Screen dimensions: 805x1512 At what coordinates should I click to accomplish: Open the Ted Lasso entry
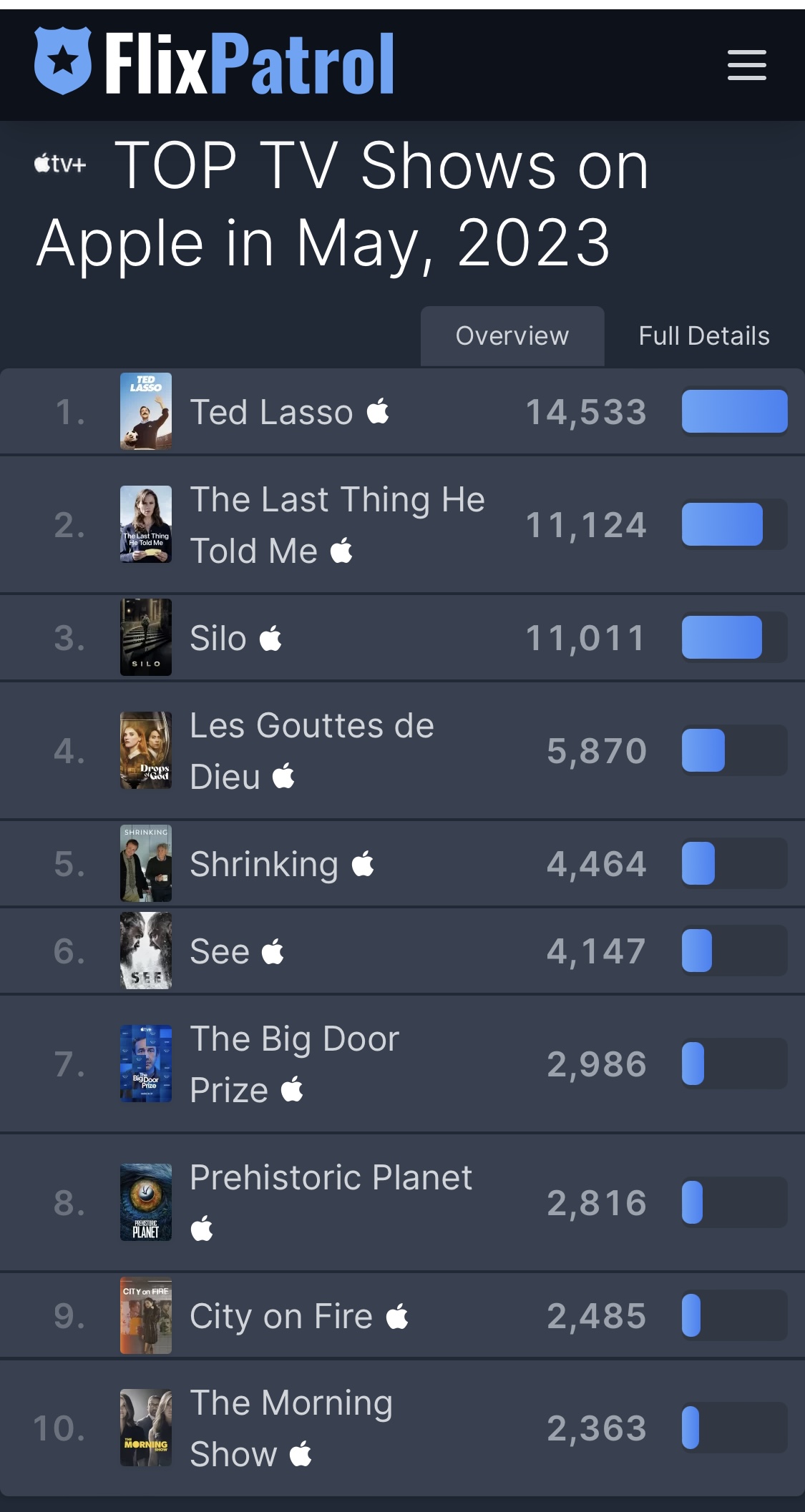(271, 412)
